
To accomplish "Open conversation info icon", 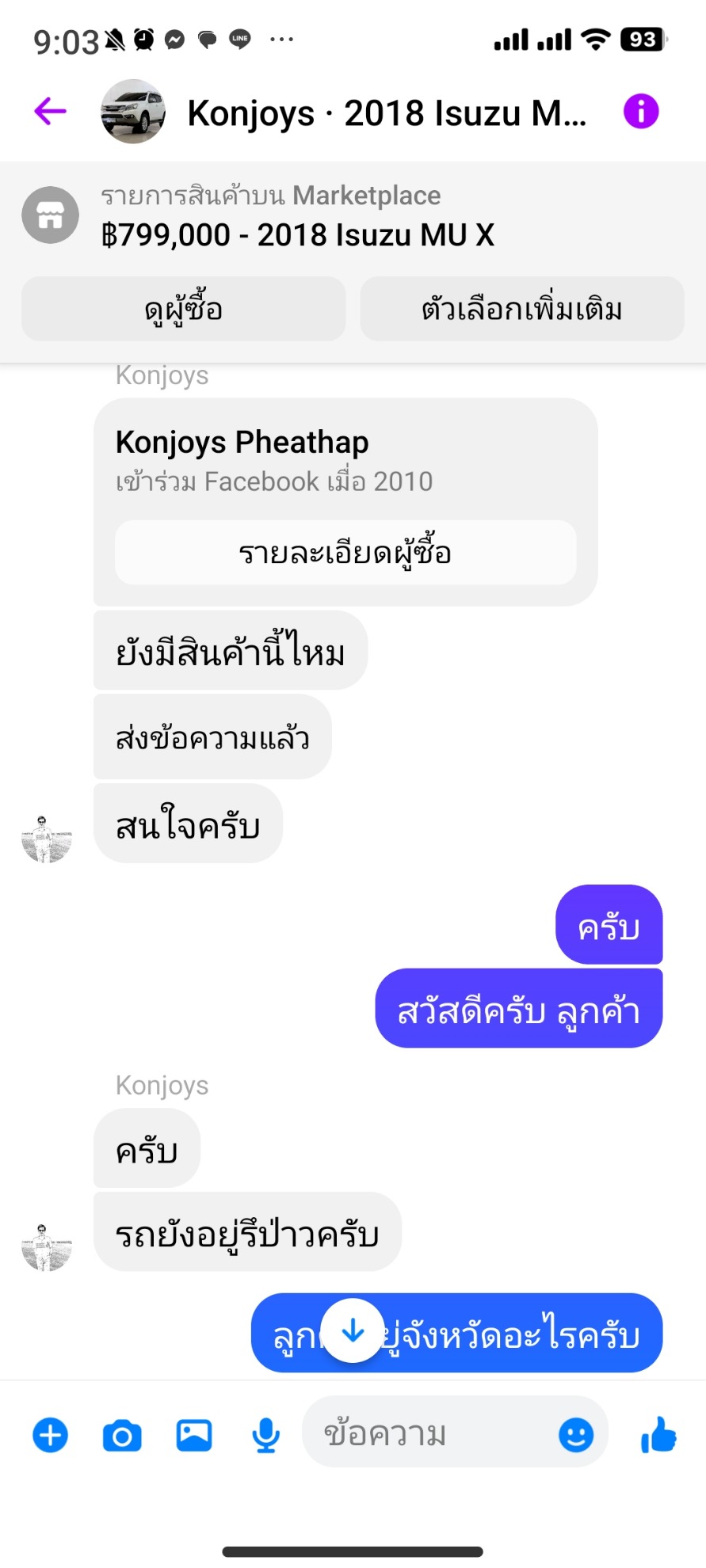I will [x=640, y=112].
